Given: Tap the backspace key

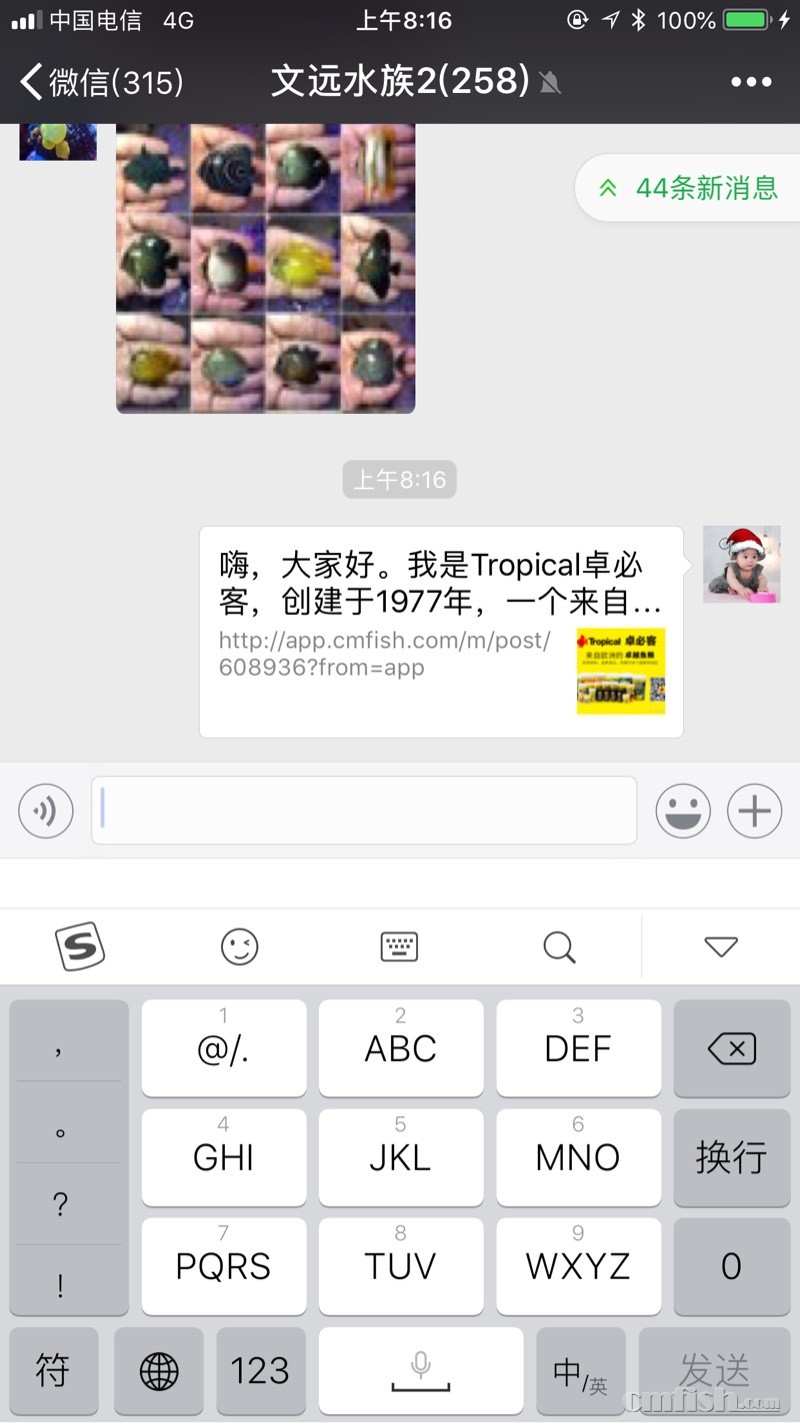Looking at the screenshot, I should click(x=731, y=1048).
